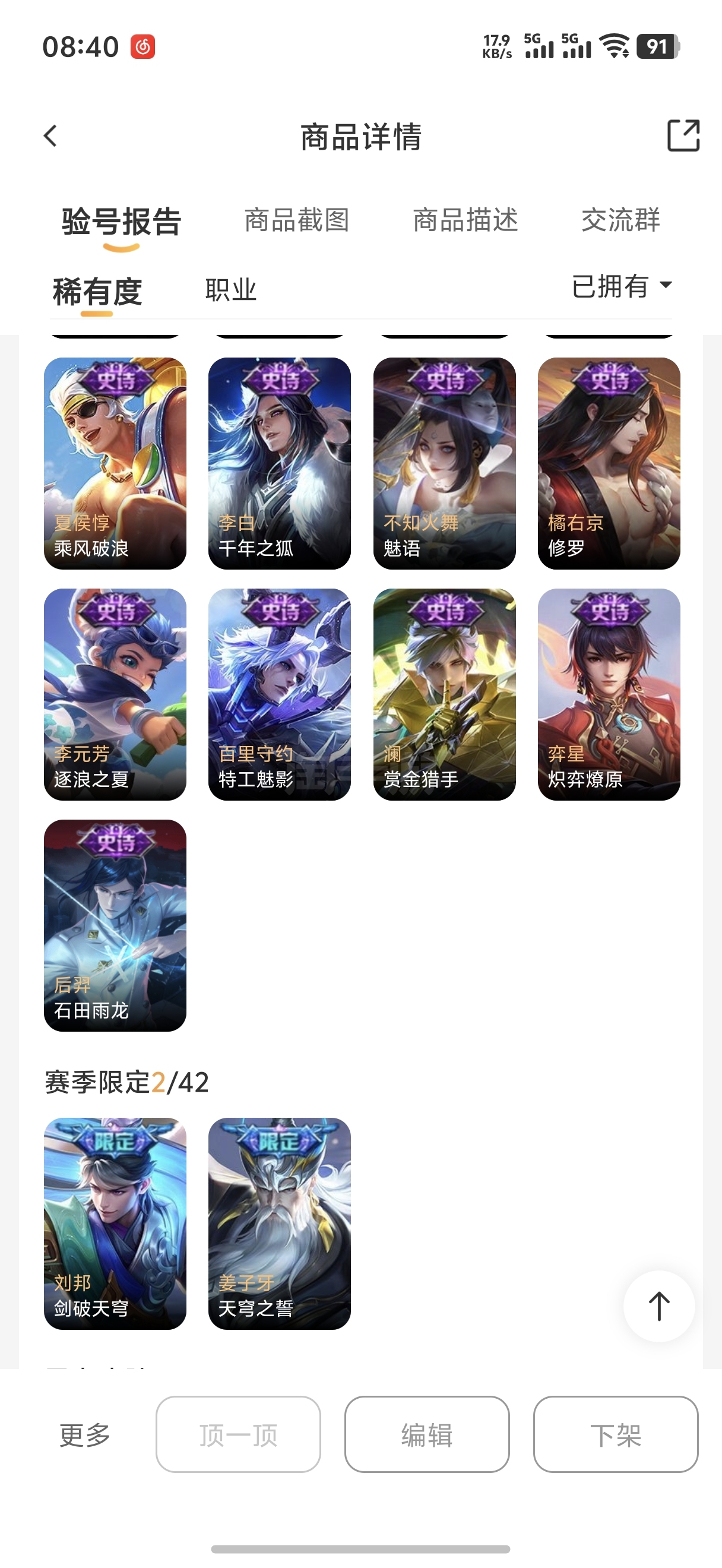The width and height of the screenshot is (722, 1568).
Task: View the 李白 千年之狐 skin card
Action: [279, 463]
